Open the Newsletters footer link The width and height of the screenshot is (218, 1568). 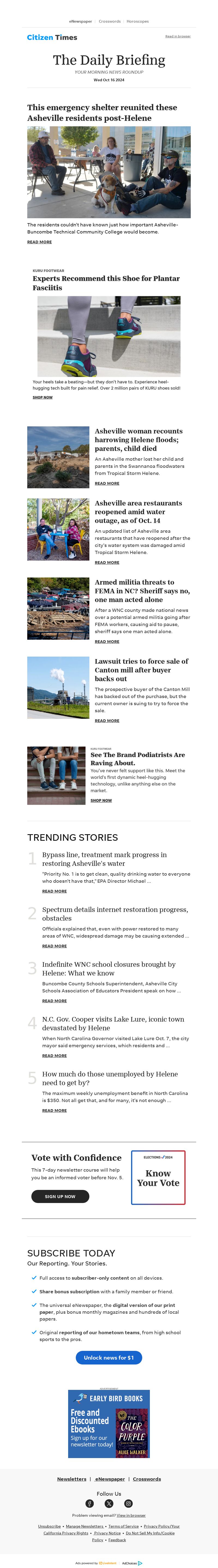[x=72, y=1479]
